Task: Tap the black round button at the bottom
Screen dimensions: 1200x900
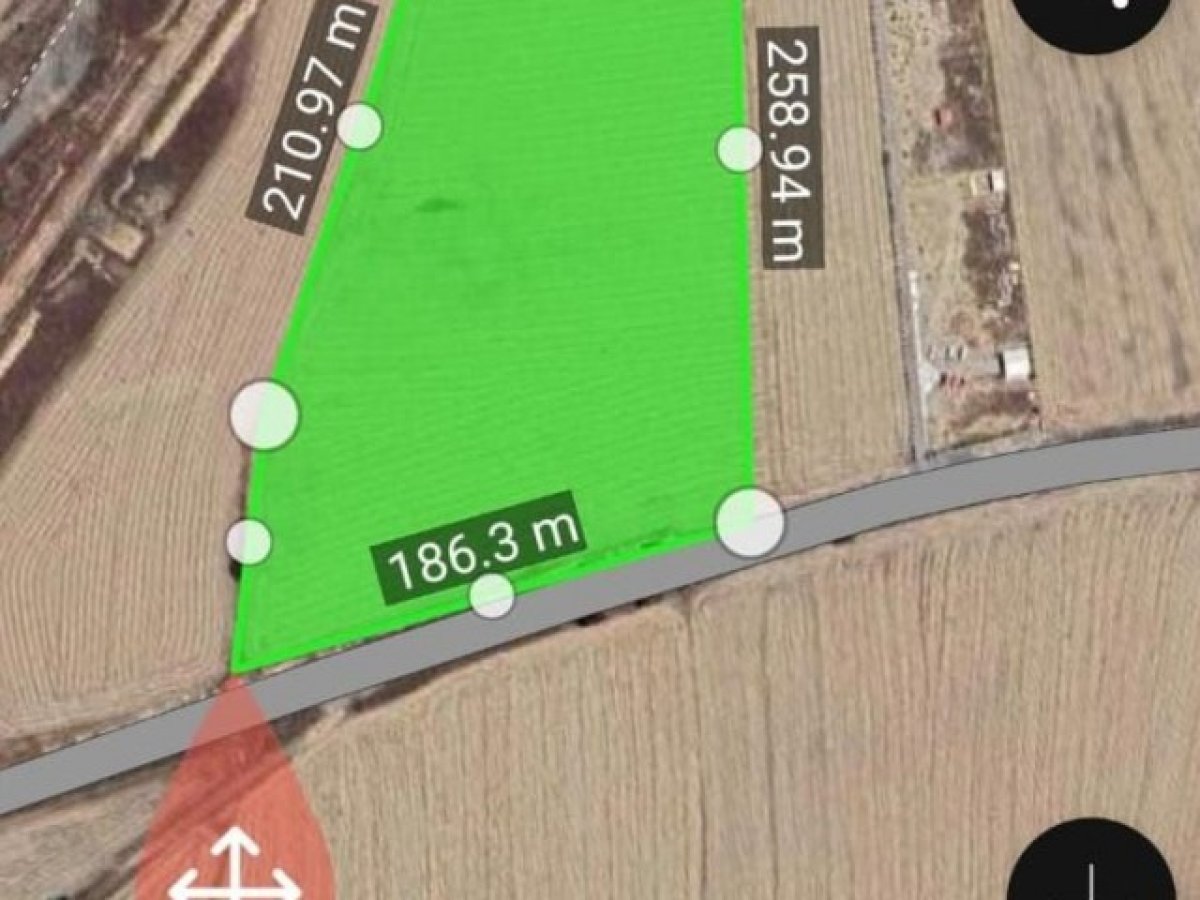Action: pos(1092,866)
